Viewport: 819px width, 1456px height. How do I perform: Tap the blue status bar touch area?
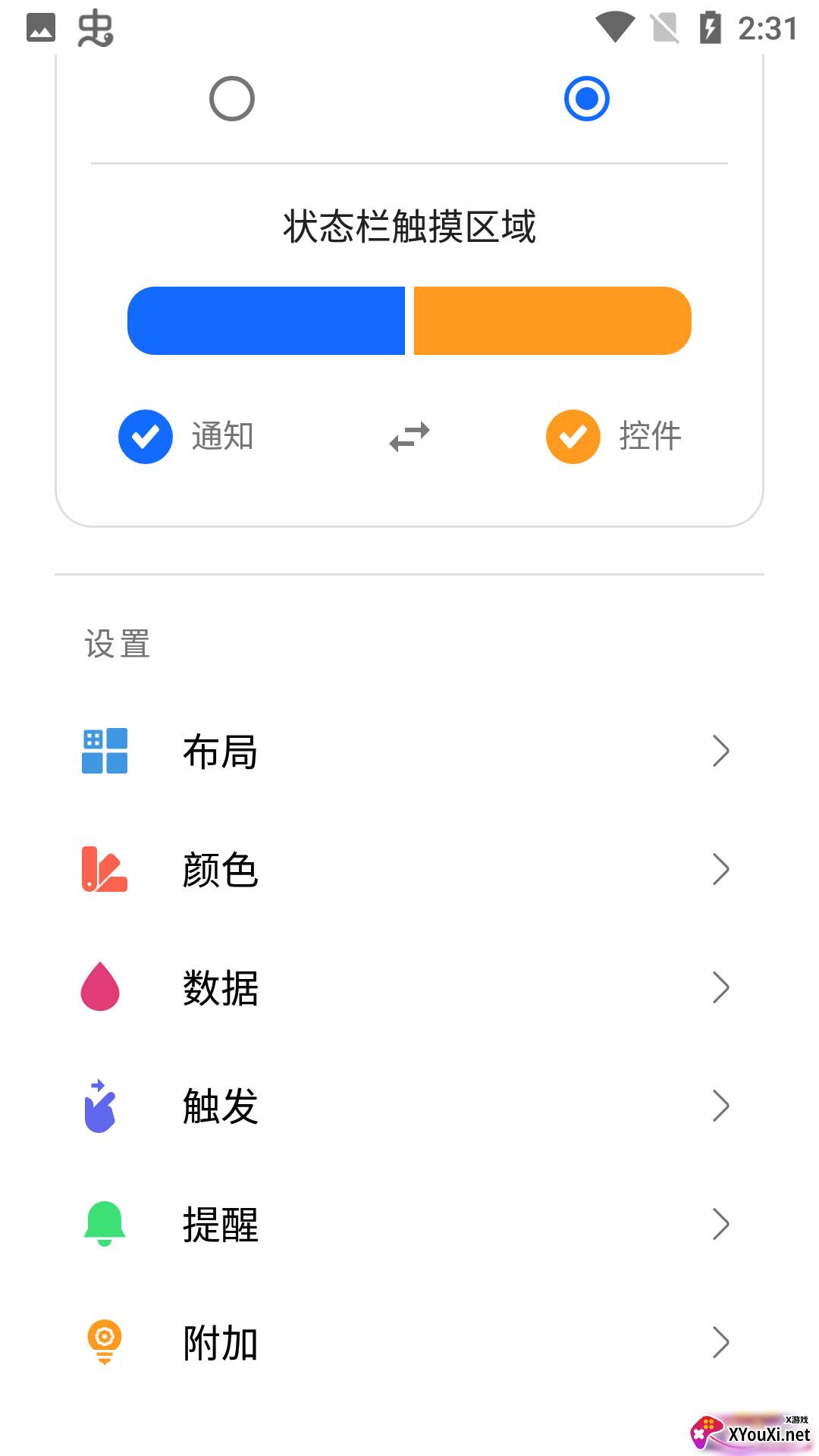coord(266,321)
